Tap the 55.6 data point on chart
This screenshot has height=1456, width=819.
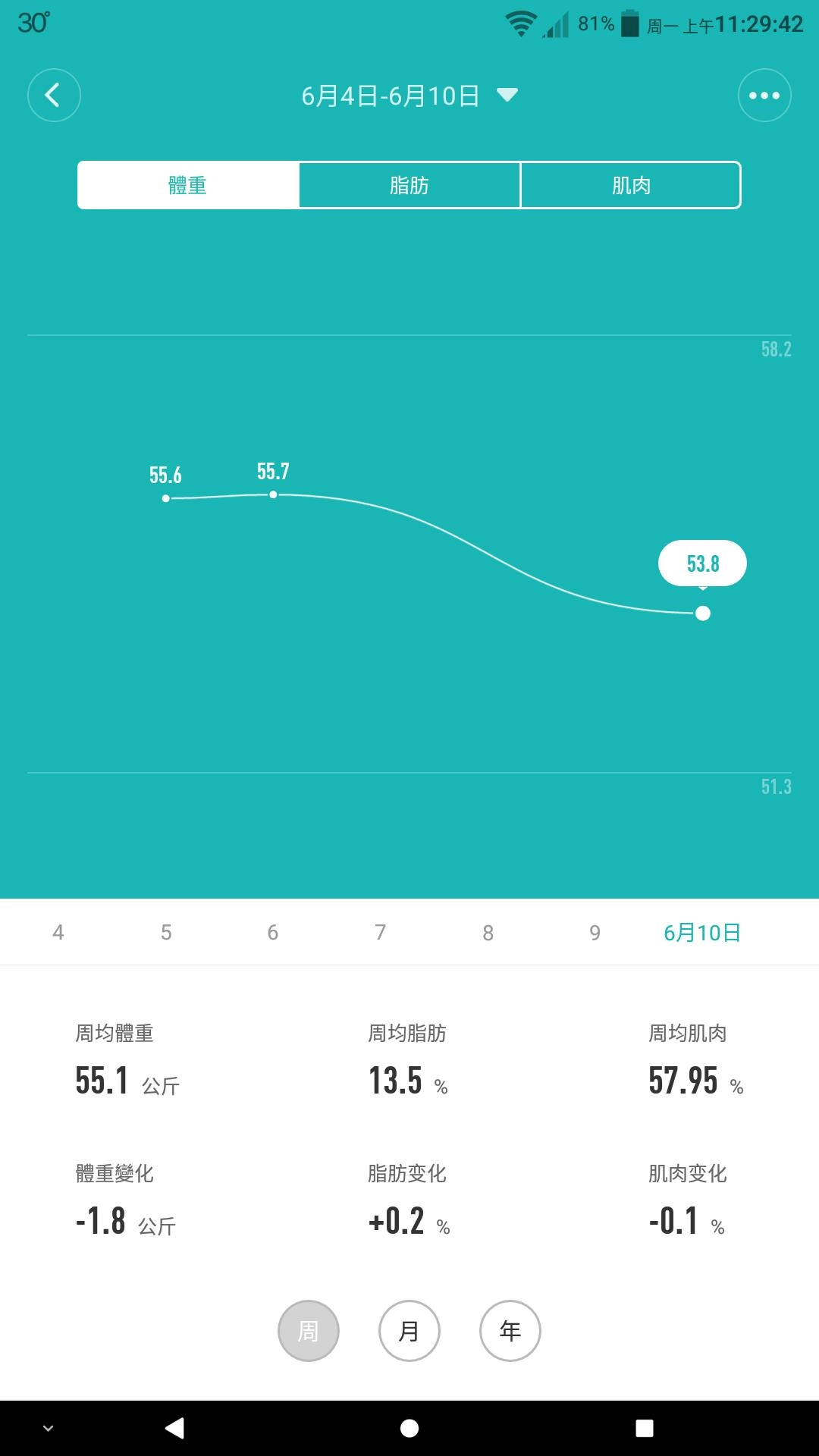[x=166, y=498]
